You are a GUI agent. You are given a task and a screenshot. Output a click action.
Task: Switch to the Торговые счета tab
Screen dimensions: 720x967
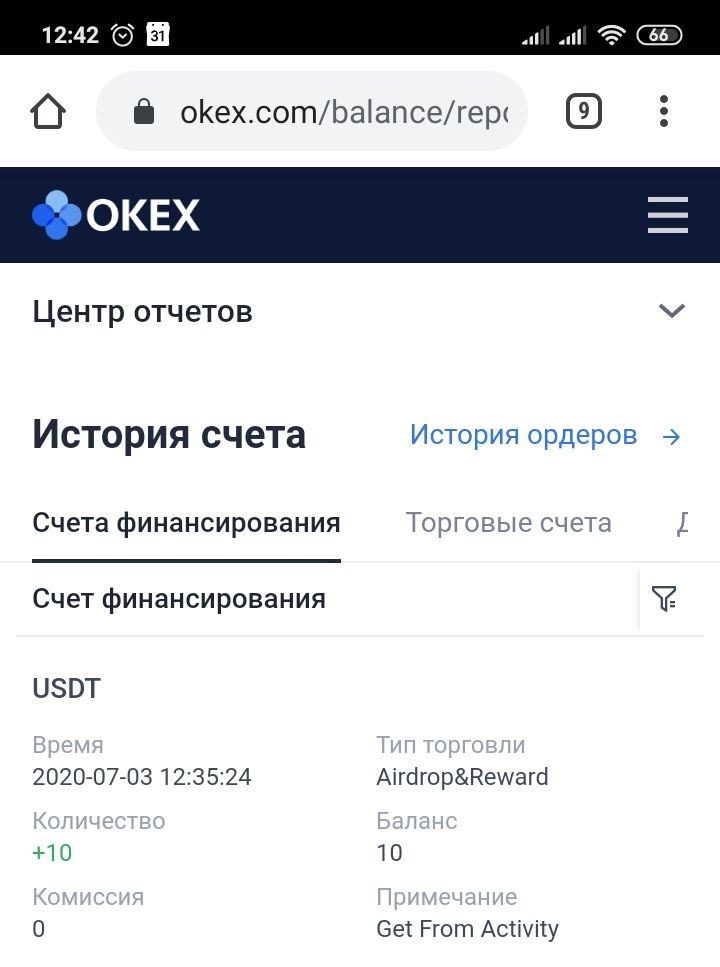[x=508, y=523]
